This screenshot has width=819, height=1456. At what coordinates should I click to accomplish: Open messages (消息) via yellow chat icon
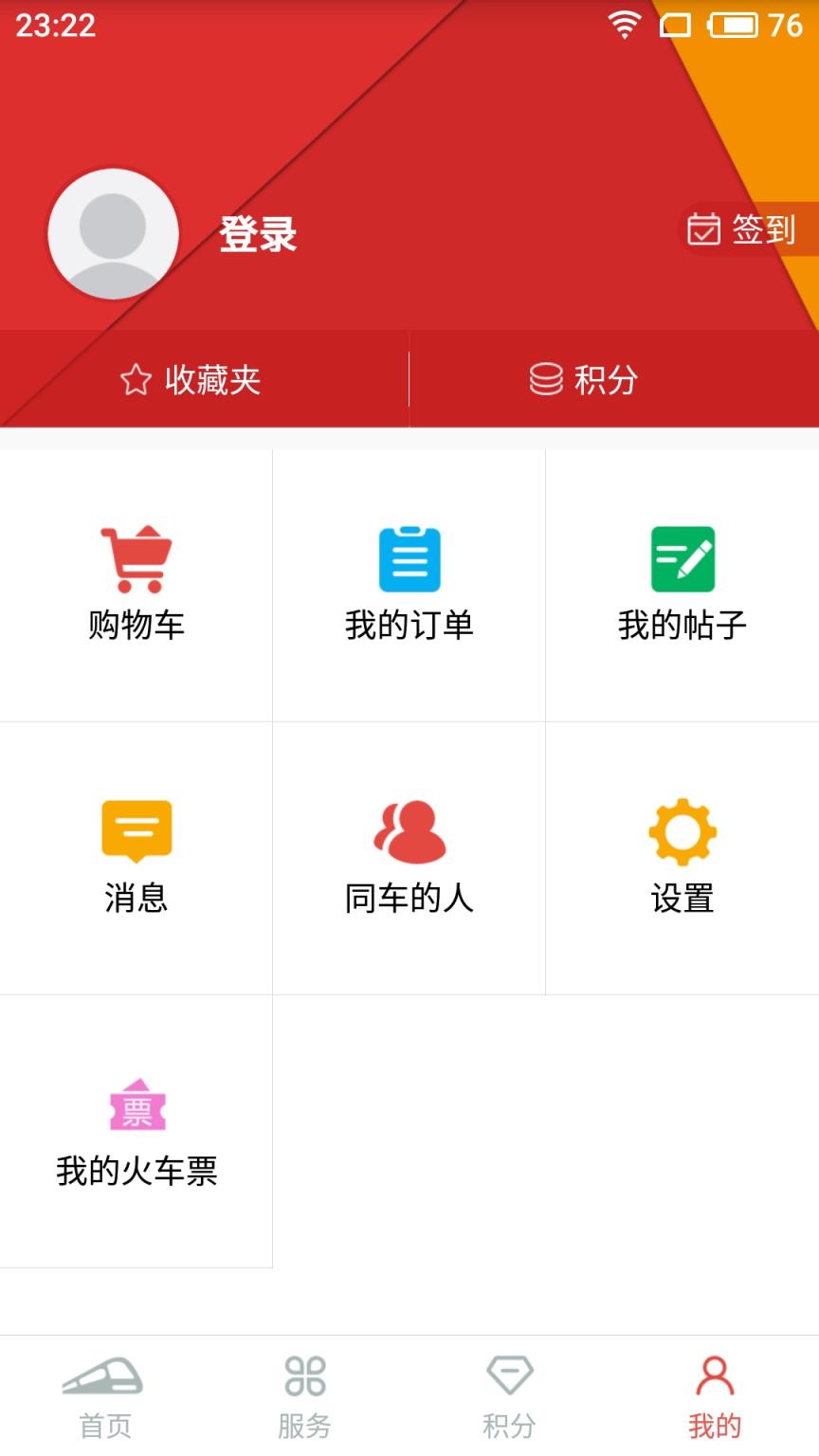pos(136,832)
